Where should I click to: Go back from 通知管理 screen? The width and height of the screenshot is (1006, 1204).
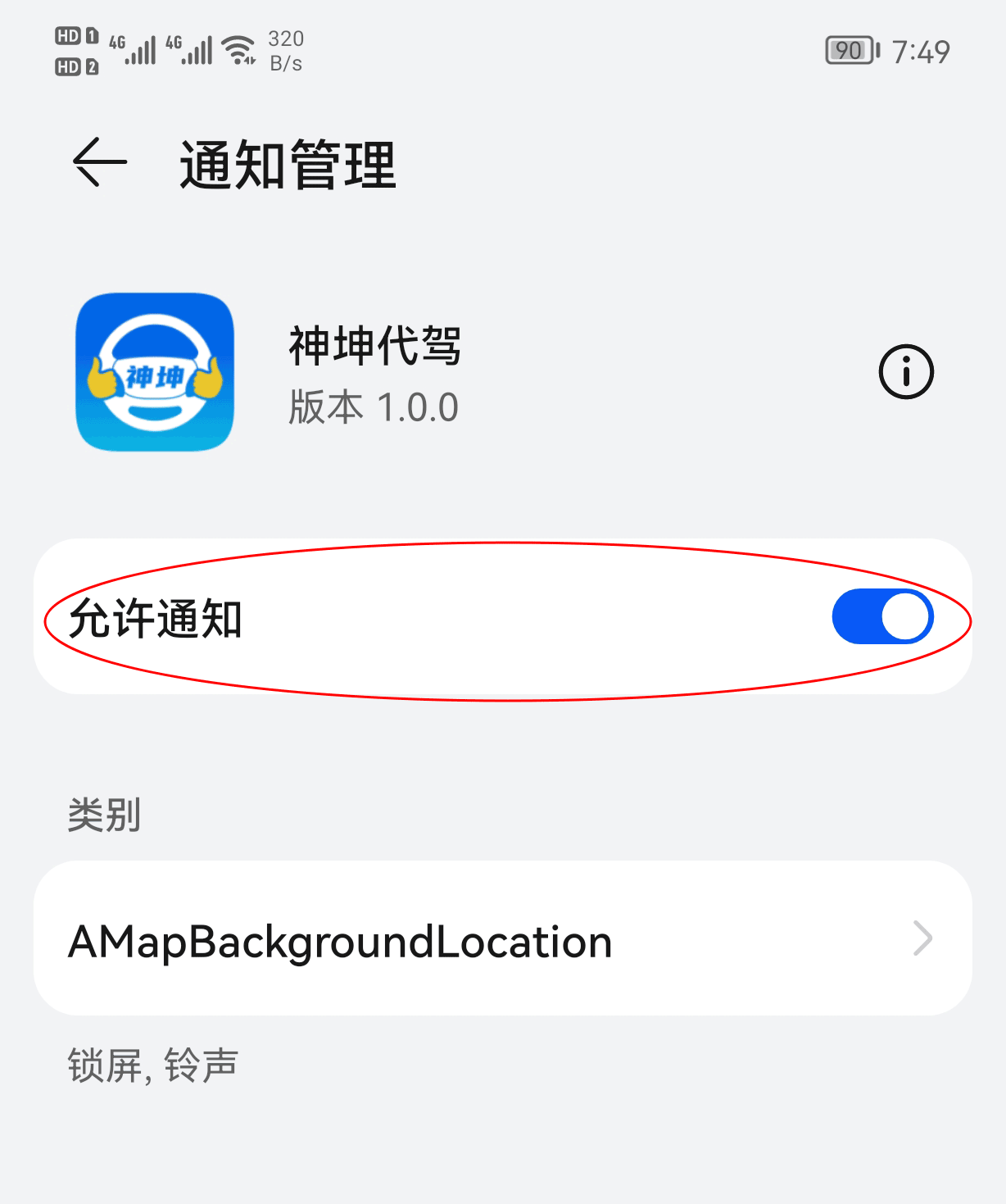coord(100,162)
